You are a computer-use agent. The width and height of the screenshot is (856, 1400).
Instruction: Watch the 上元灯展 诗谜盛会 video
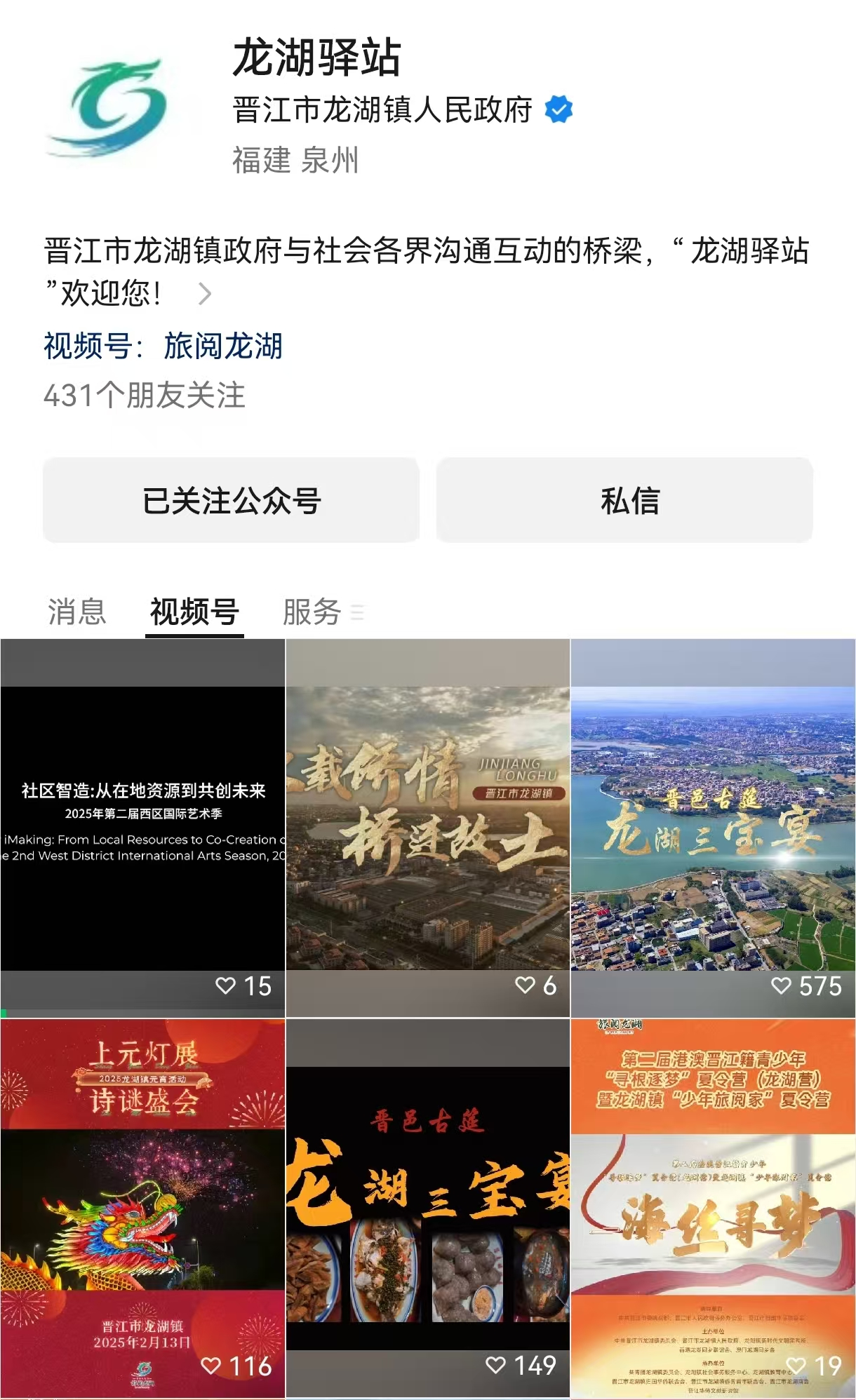pyautogui.click(x=142, y=1208)
